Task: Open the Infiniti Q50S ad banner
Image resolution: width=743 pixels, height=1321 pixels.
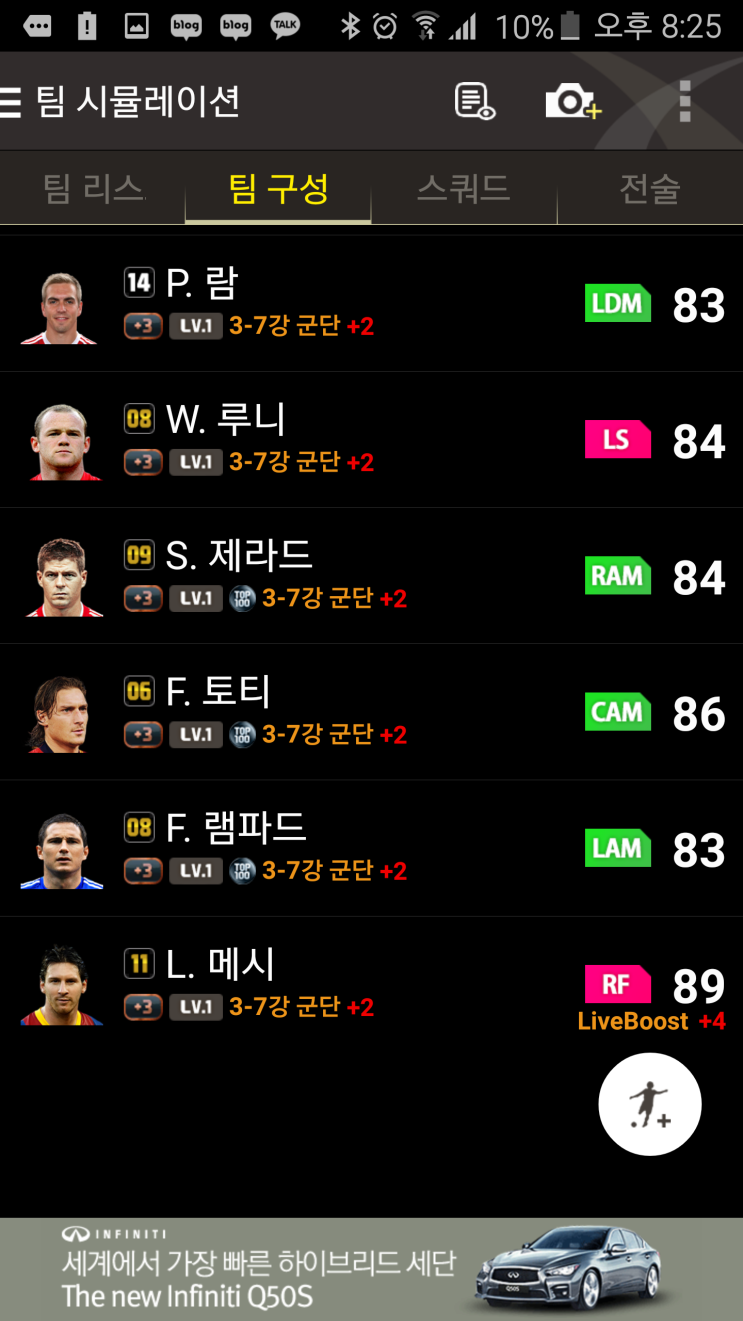Action: 371,1269
